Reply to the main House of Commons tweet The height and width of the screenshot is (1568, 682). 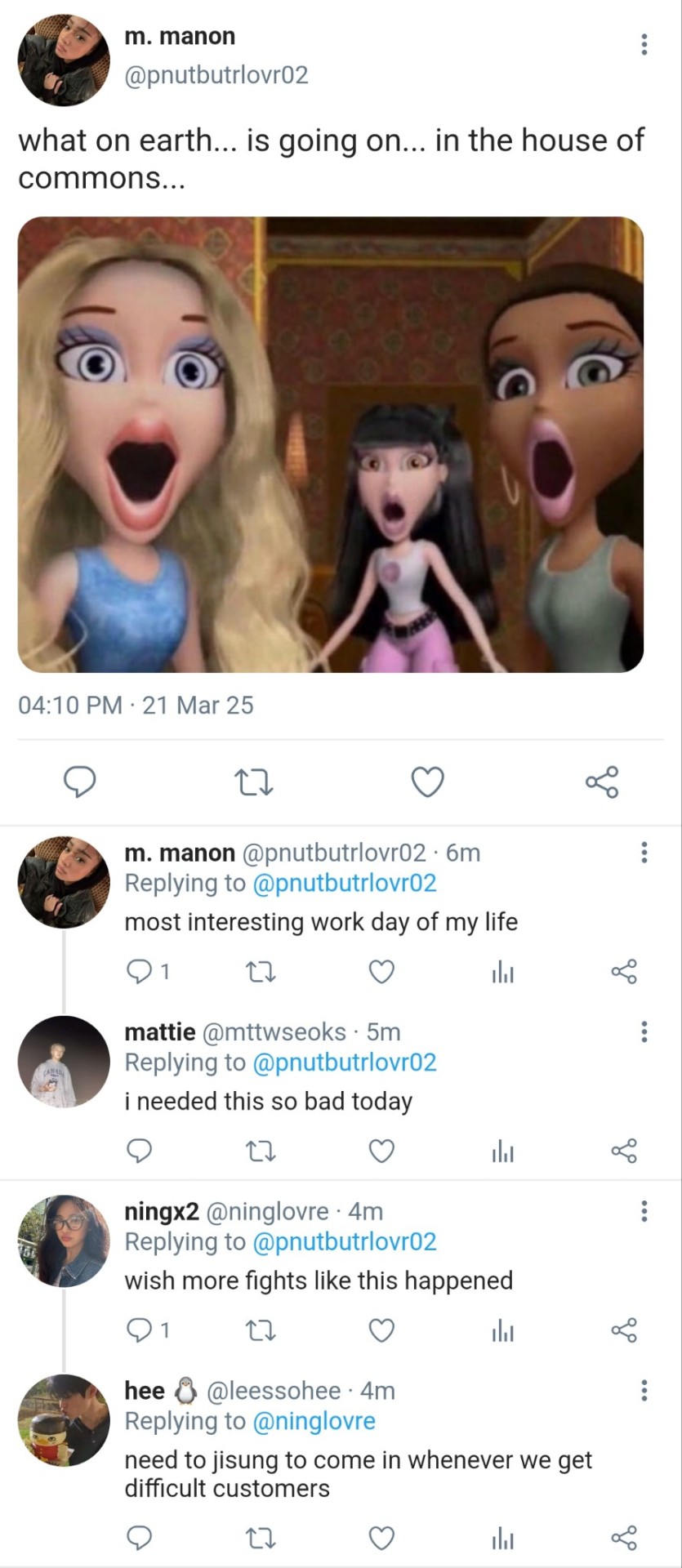[x=80, y=782]
